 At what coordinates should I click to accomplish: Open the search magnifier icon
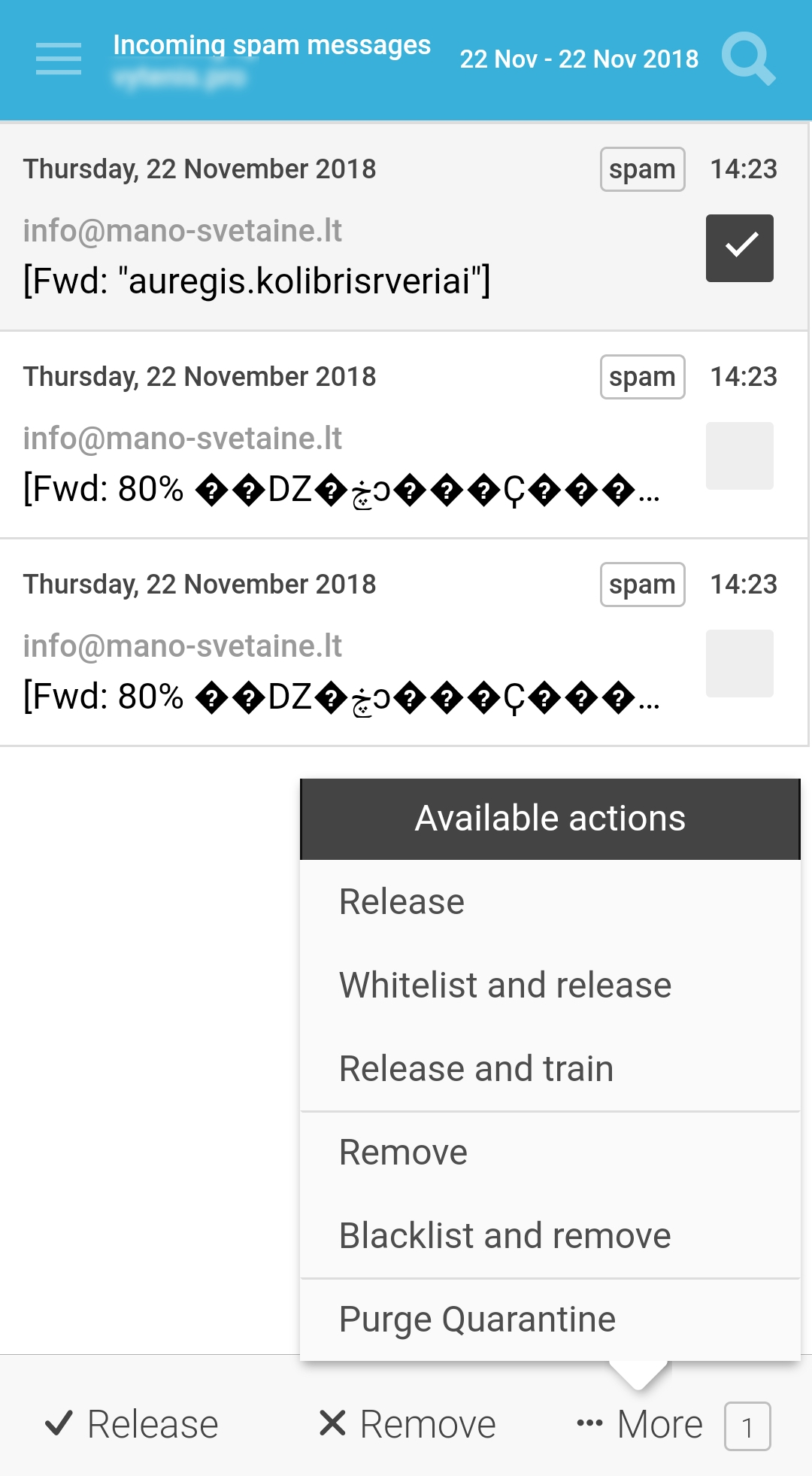(x=747, y=59)
